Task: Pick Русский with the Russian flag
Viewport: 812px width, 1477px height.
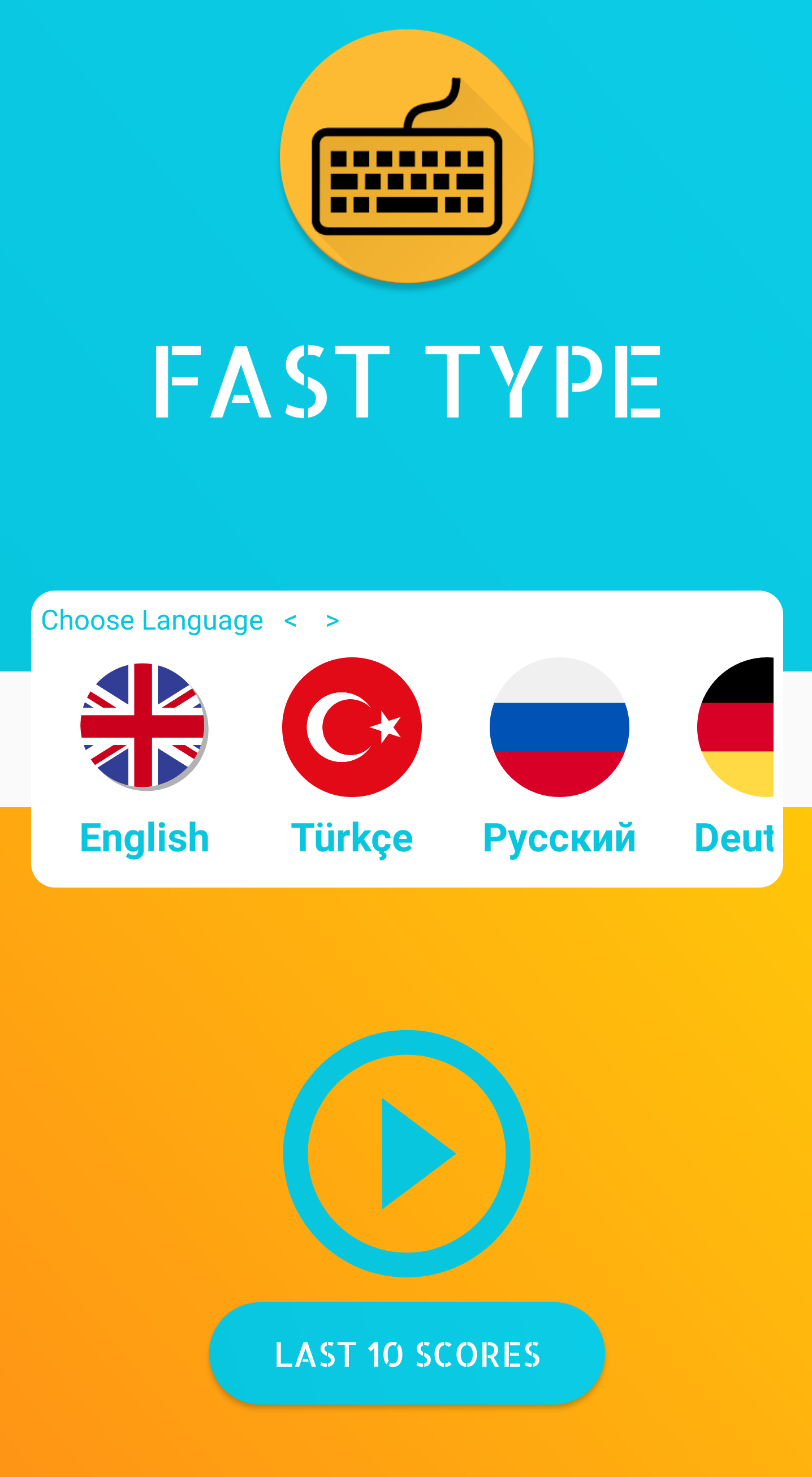Action: click(559, 757)
